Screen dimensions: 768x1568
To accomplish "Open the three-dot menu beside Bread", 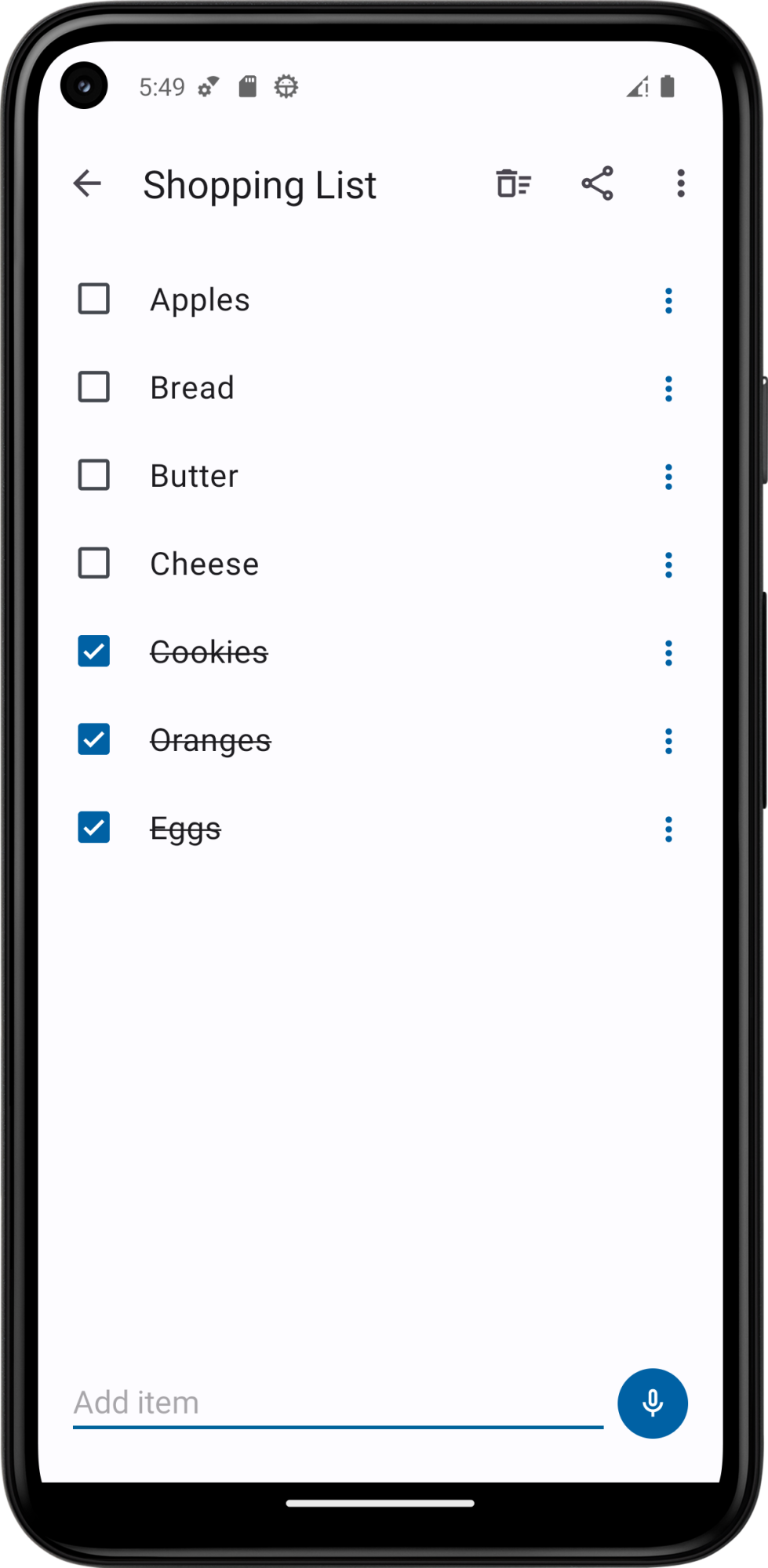I will pos(668,388).
